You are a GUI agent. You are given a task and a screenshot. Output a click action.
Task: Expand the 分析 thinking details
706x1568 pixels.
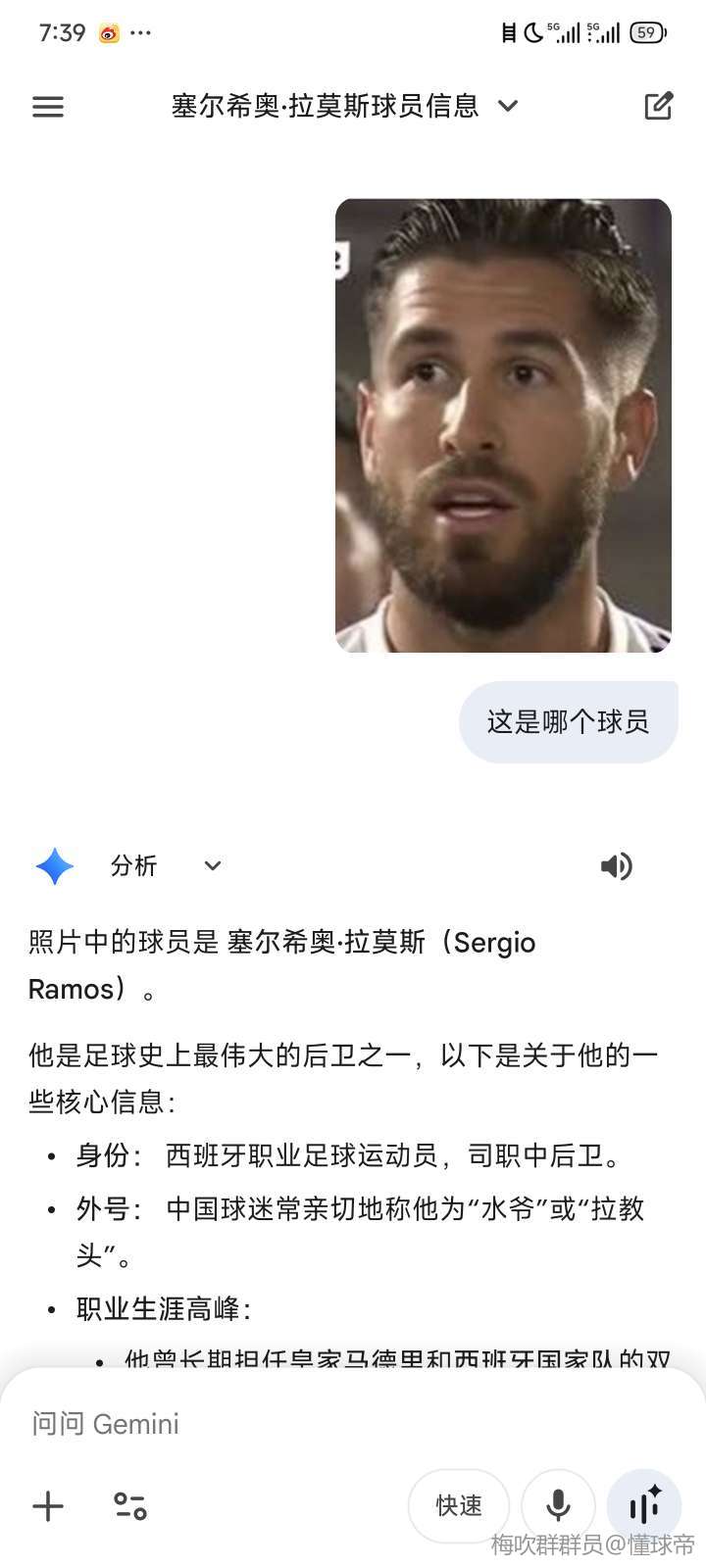tap(212, 865)
